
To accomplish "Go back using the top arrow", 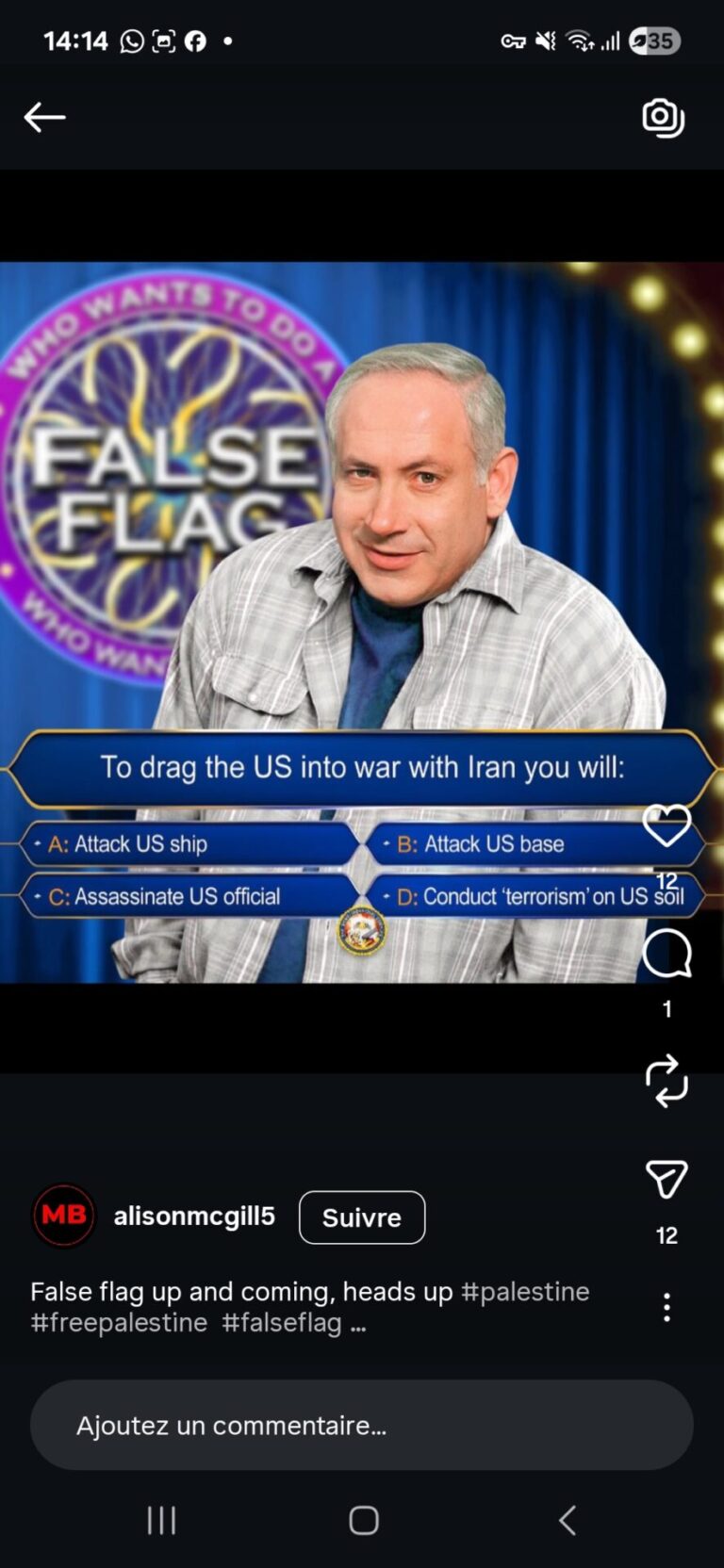I will point(44,118).
